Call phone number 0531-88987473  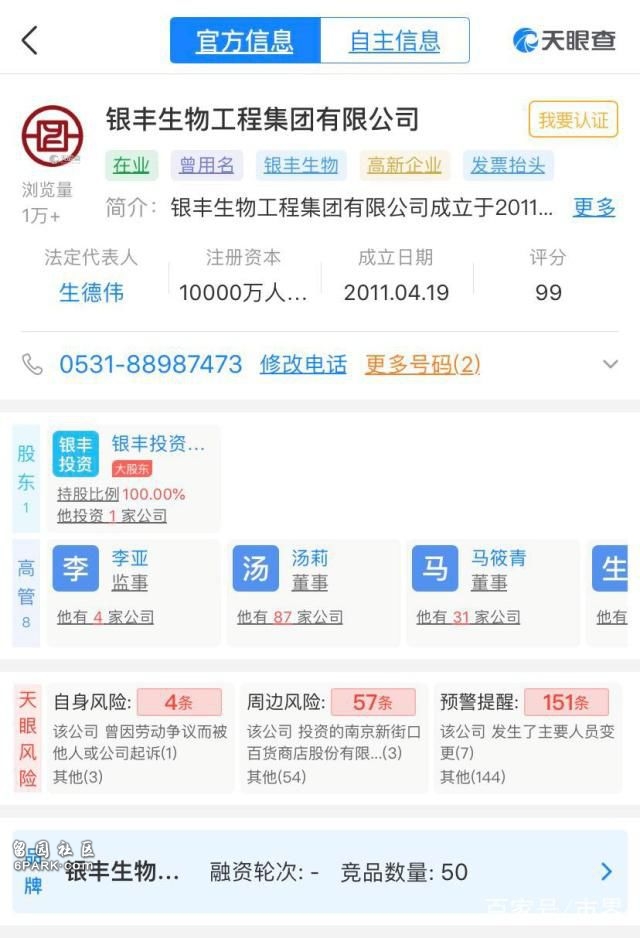(151, 364)
